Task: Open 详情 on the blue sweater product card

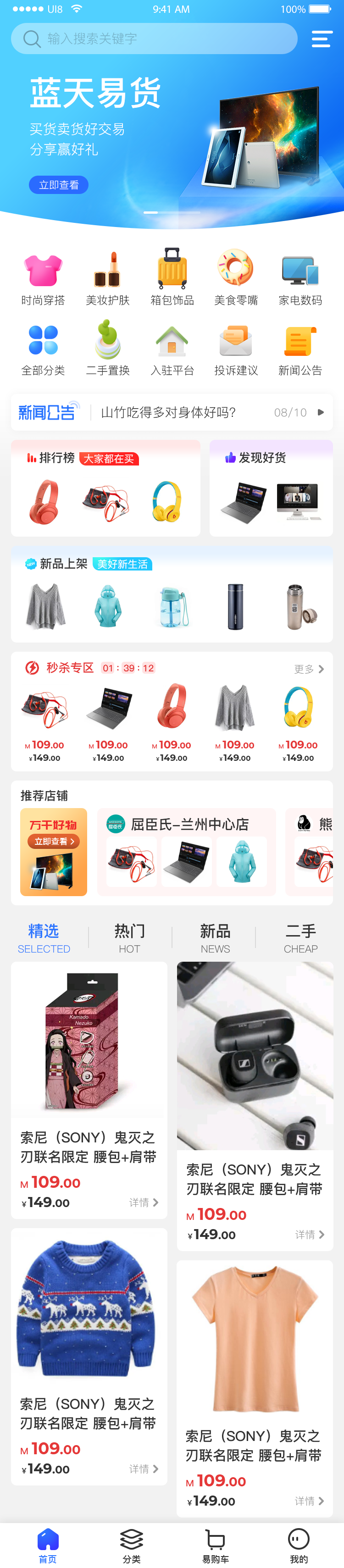Action: (144, 1469)
